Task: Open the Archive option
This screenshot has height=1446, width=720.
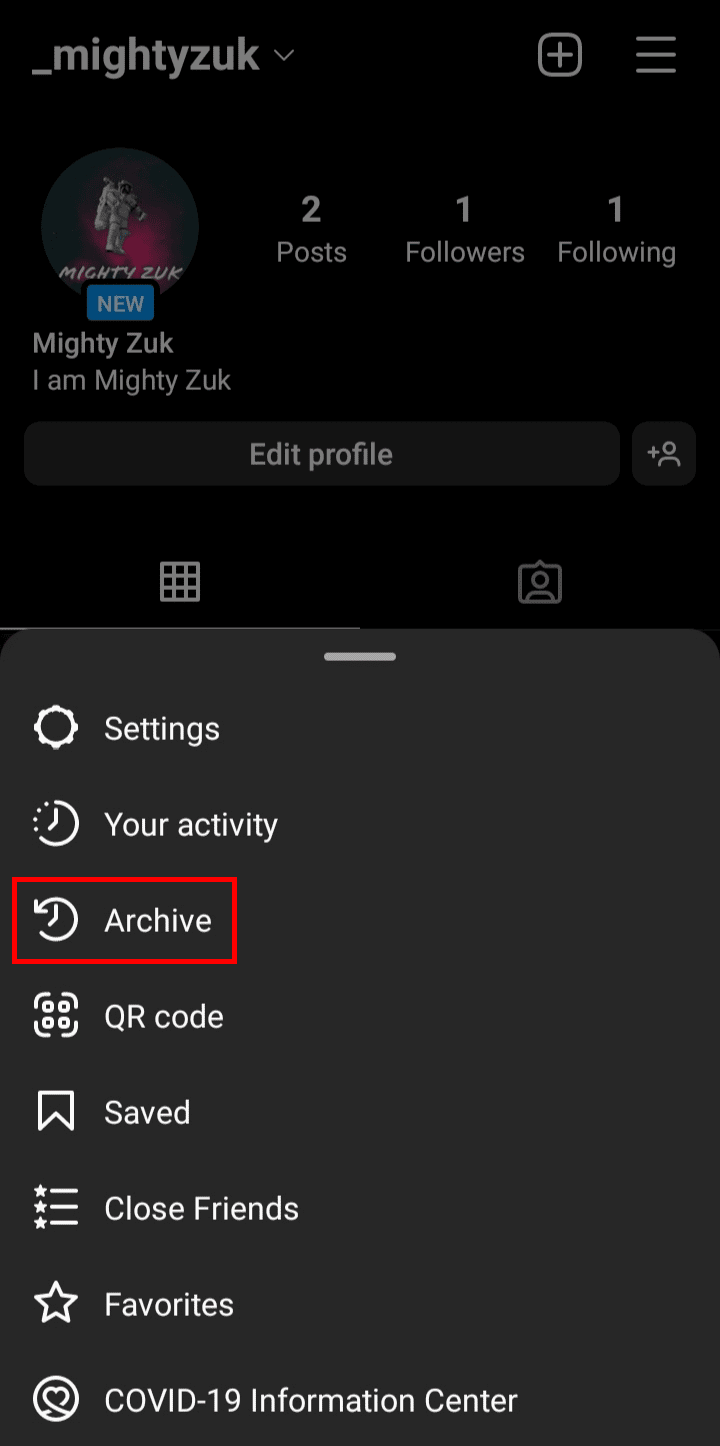Action: pyautogui.click(x=157, y=920)
